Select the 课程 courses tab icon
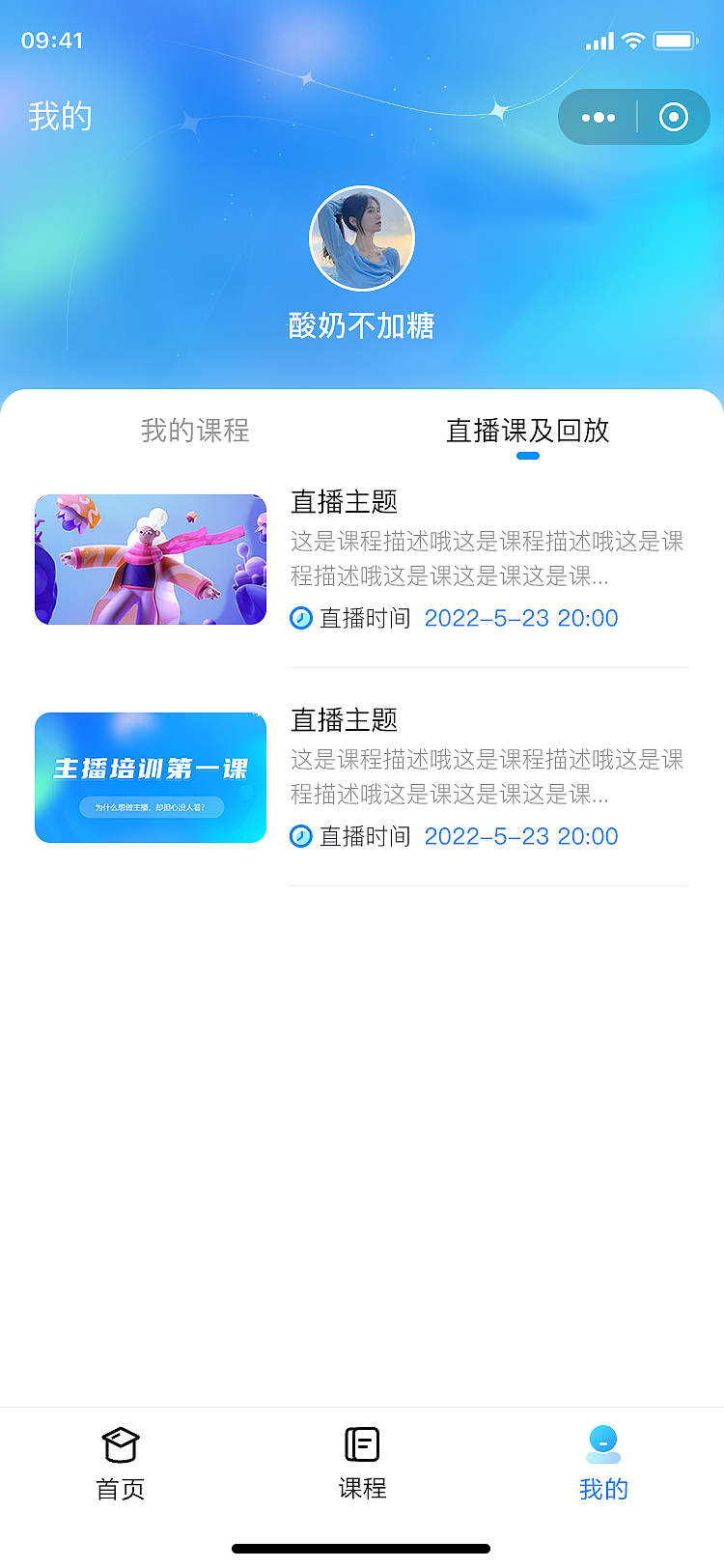This screenshot has height=1568, width=724. pyautogui.click(x=362, y=1445)
